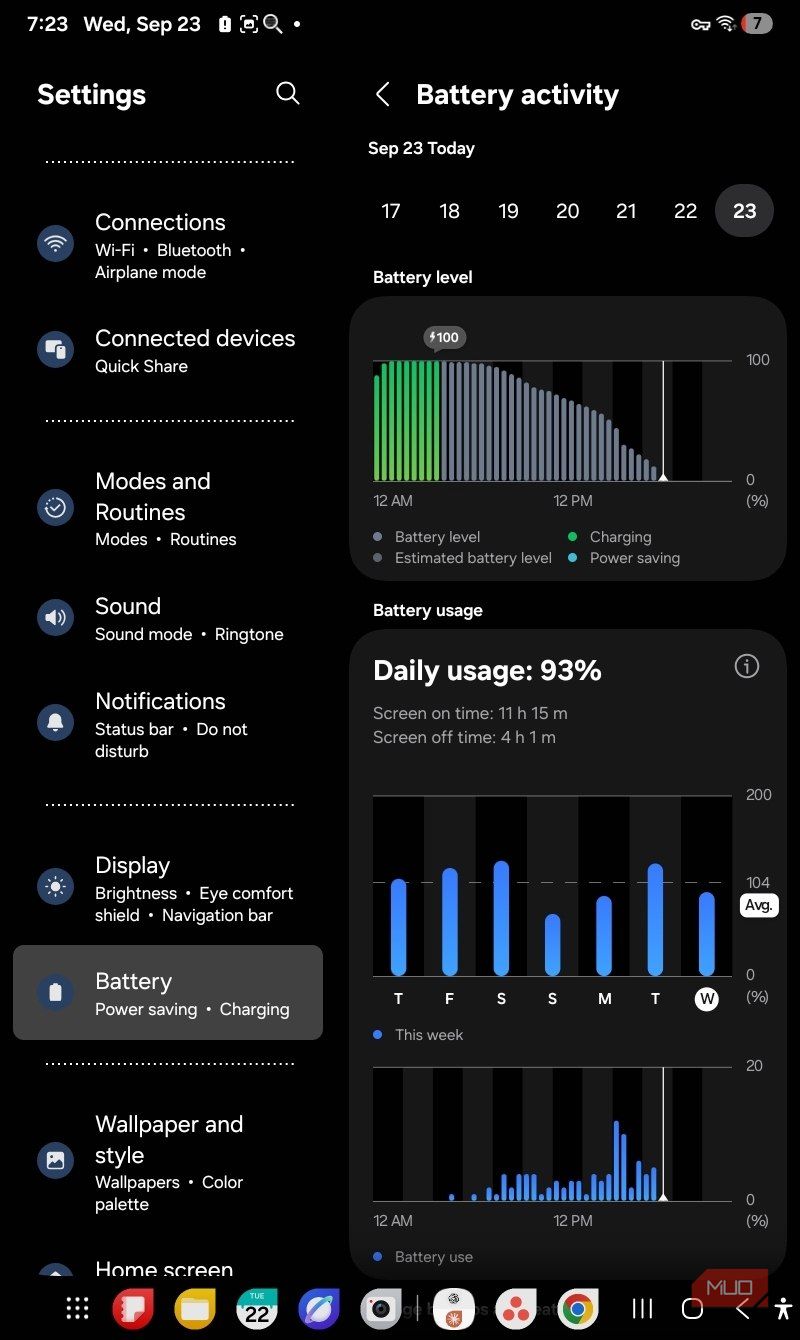
Task: Launch Chrome from the taskbar
Action: tap(578, 1309)
